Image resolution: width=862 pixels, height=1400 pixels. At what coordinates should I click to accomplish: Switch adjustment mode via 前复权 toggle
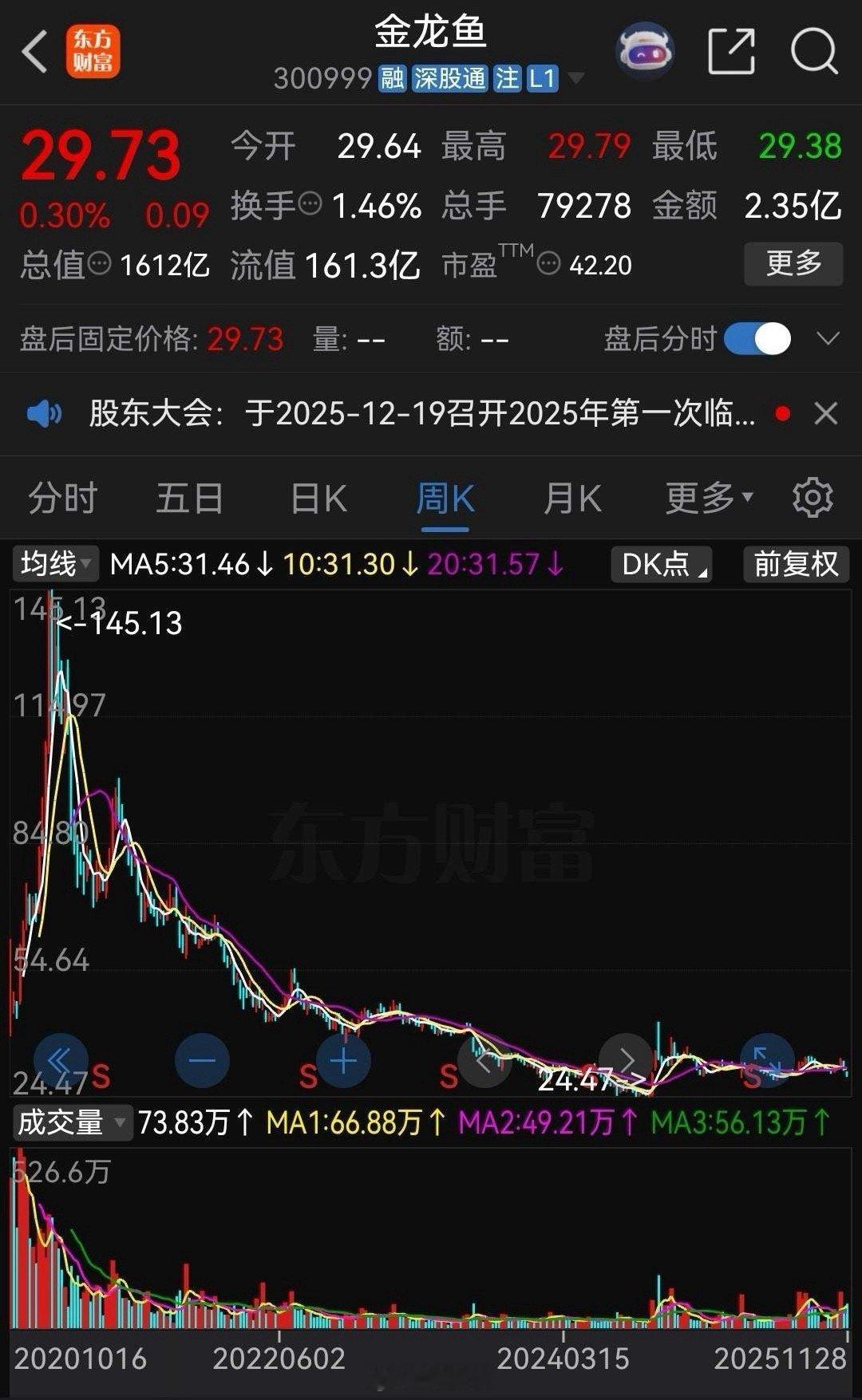(x=794, y=562)
